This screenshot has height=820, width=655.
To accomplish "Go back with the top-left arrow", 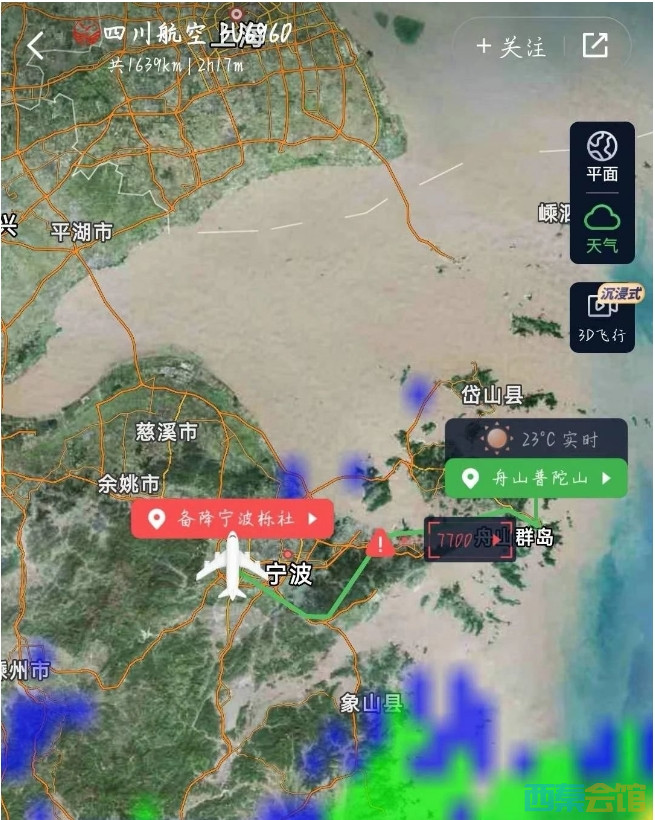I will point(37,46).
